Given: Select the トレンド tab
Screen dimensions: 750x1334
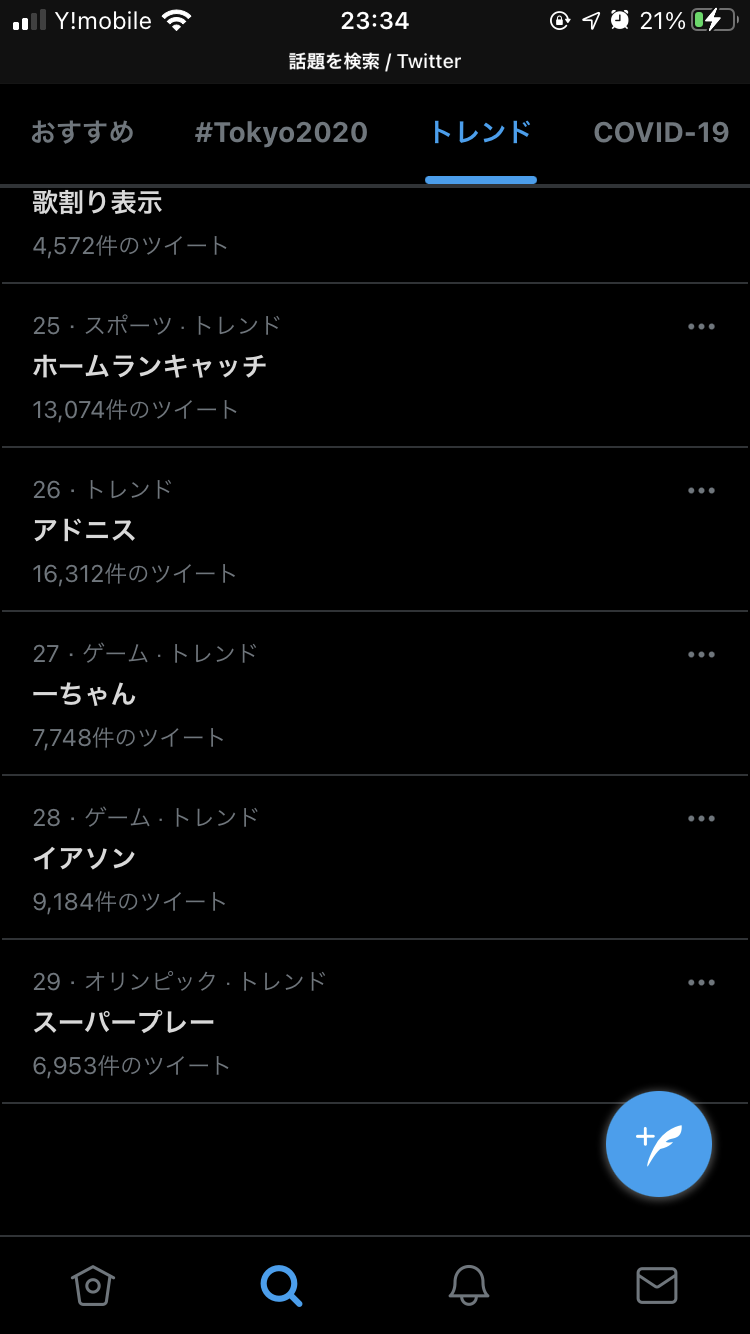Looking at the screenshot, I should pyautogui.click(x=480, y=133).
